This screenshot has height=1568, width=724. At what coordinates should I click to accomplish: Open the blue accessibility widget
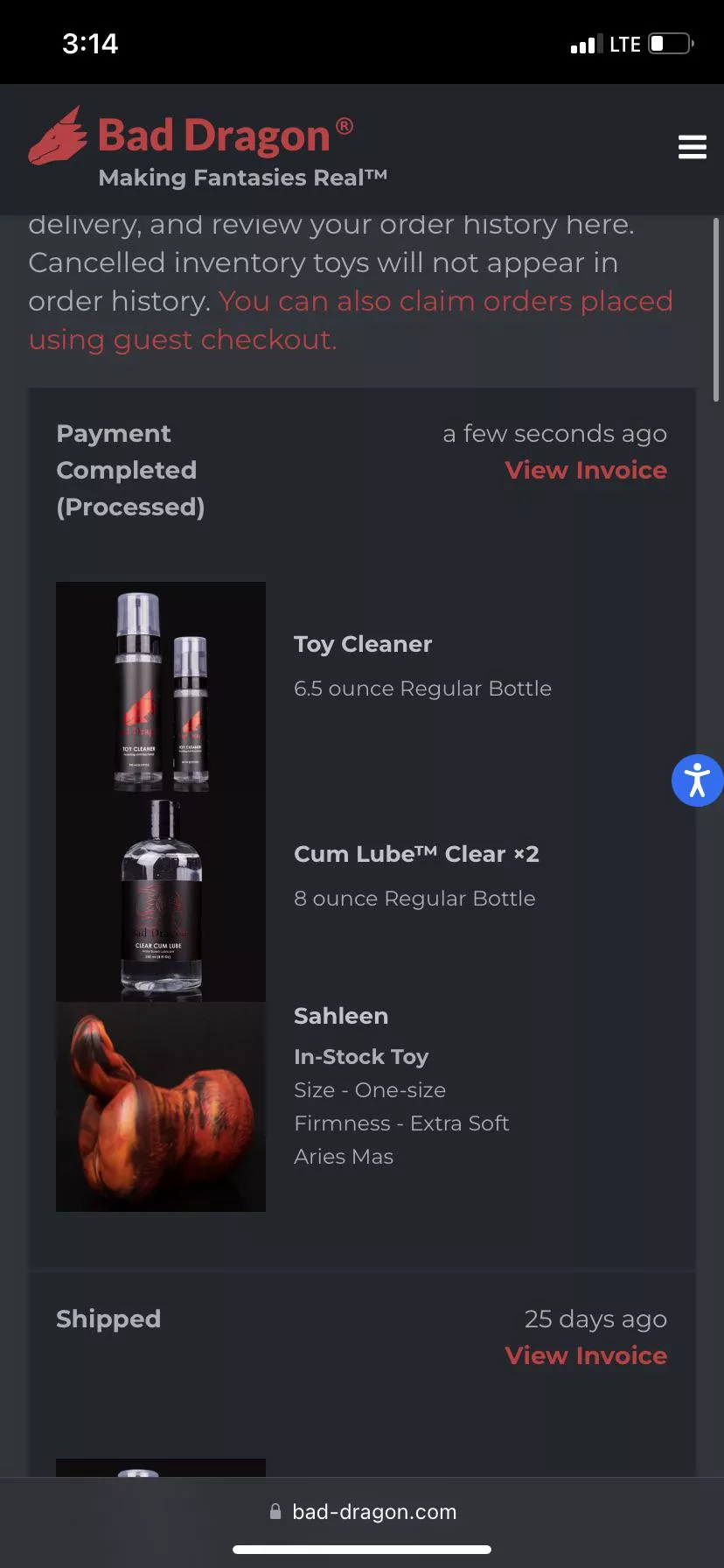pos(697,780)
